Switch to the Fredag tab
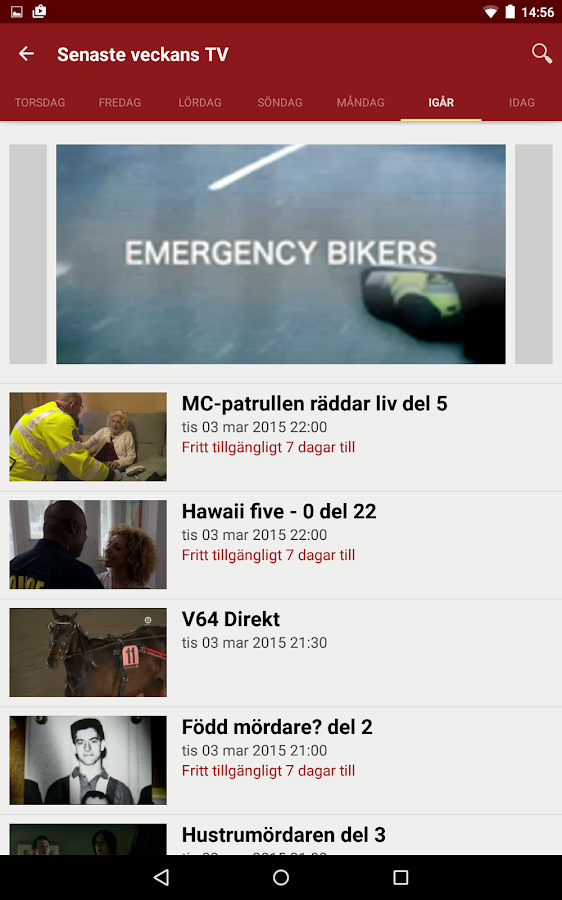562x900 pixels. pos(119,102)
